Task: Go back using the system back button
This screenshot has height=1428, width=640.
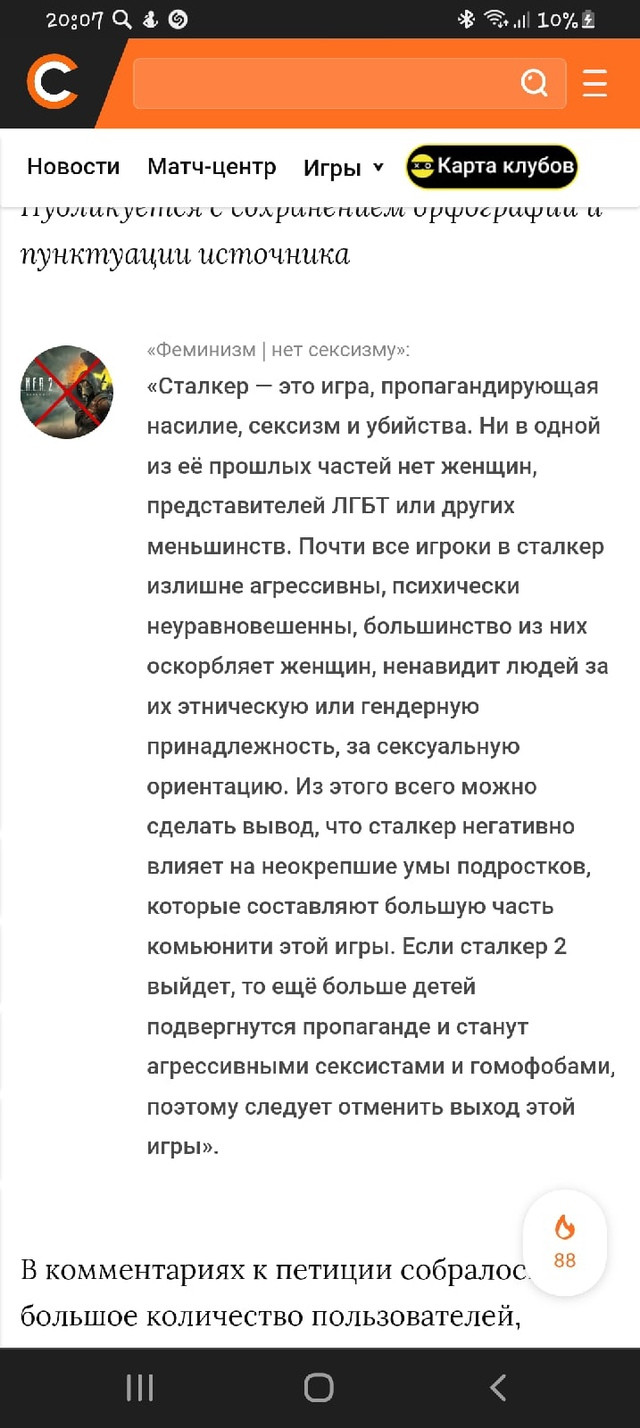Action: pos(498,1387)
